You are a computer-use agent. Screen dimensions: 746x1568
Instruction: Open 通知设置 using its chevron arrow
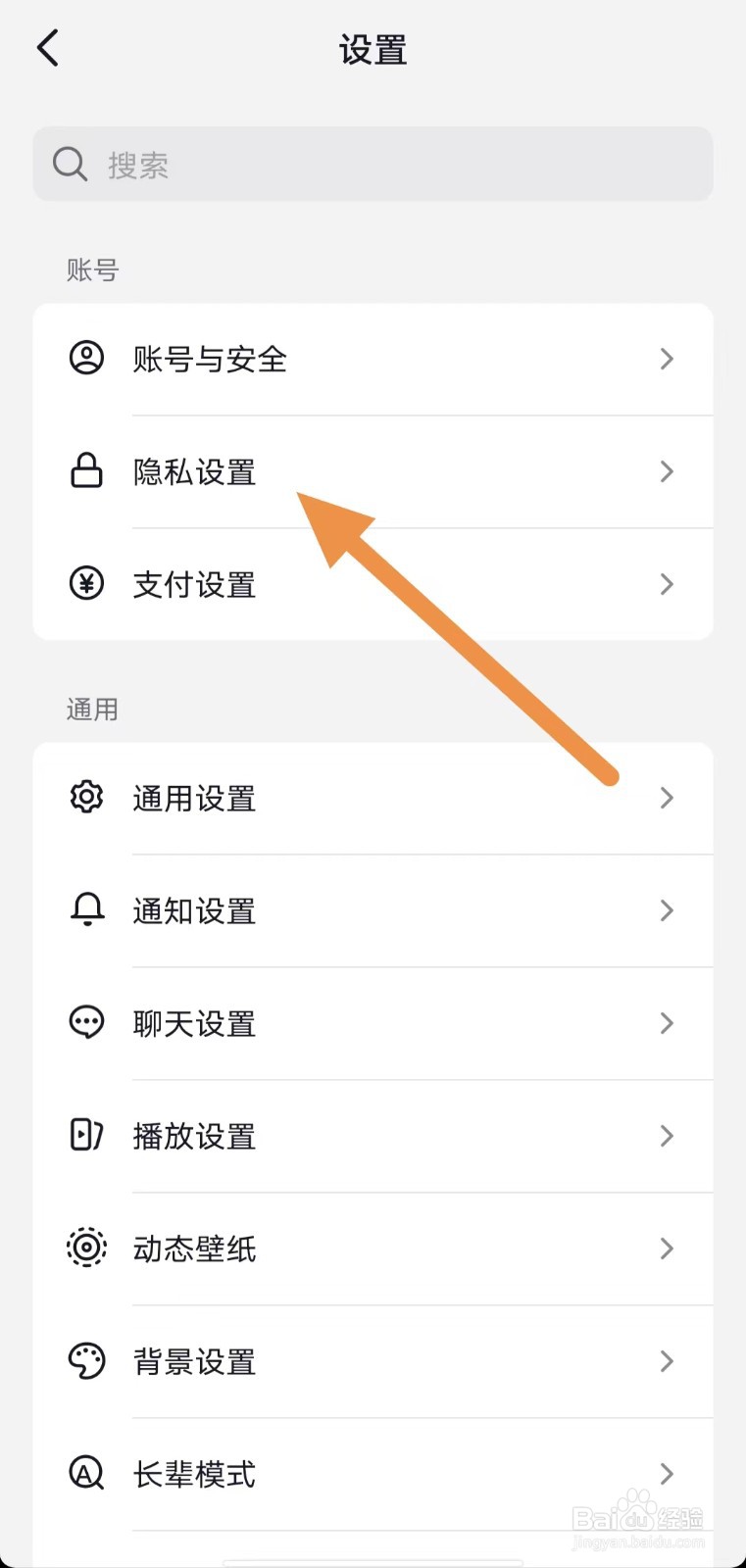pos(668,909)
